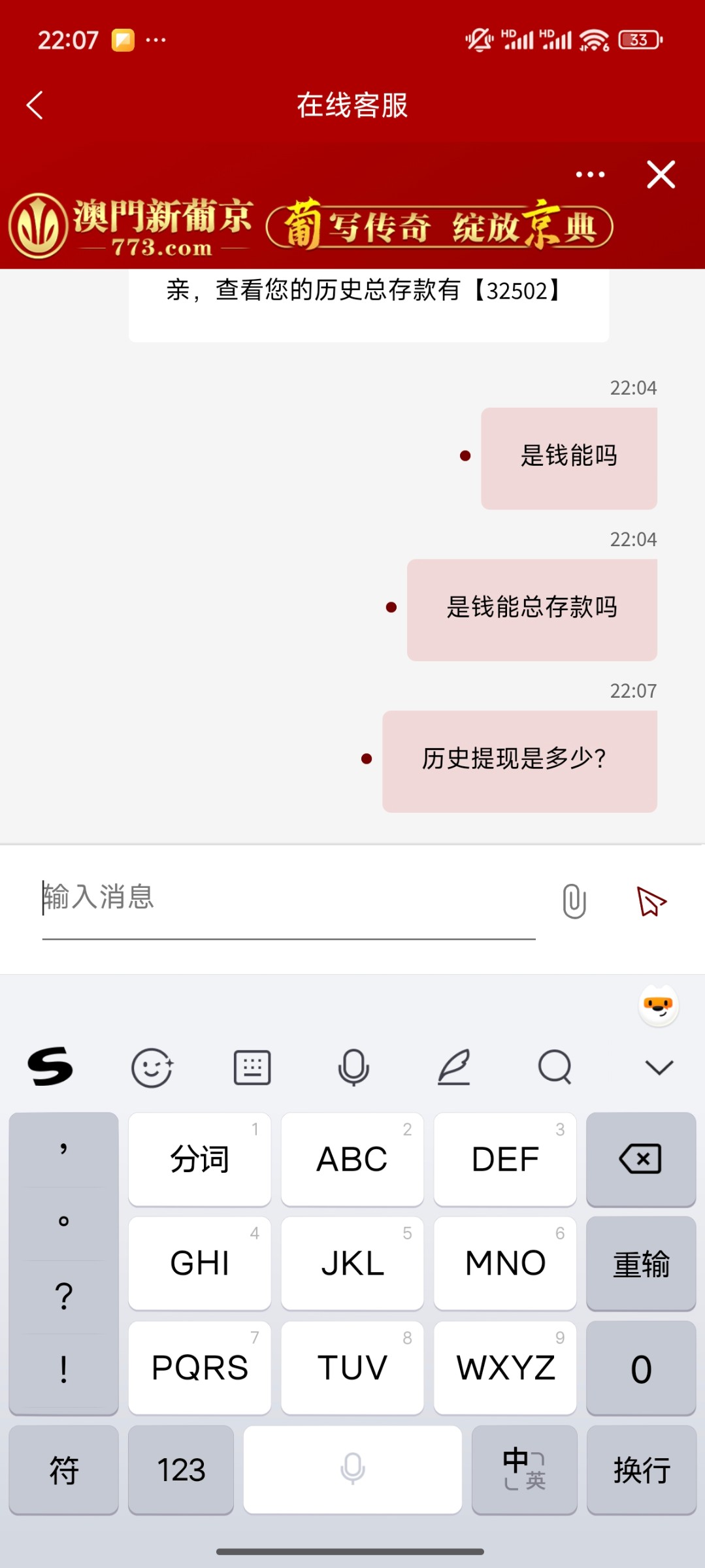Tap the backspace key
The image size is (705, 1568).
point(640,1159)
